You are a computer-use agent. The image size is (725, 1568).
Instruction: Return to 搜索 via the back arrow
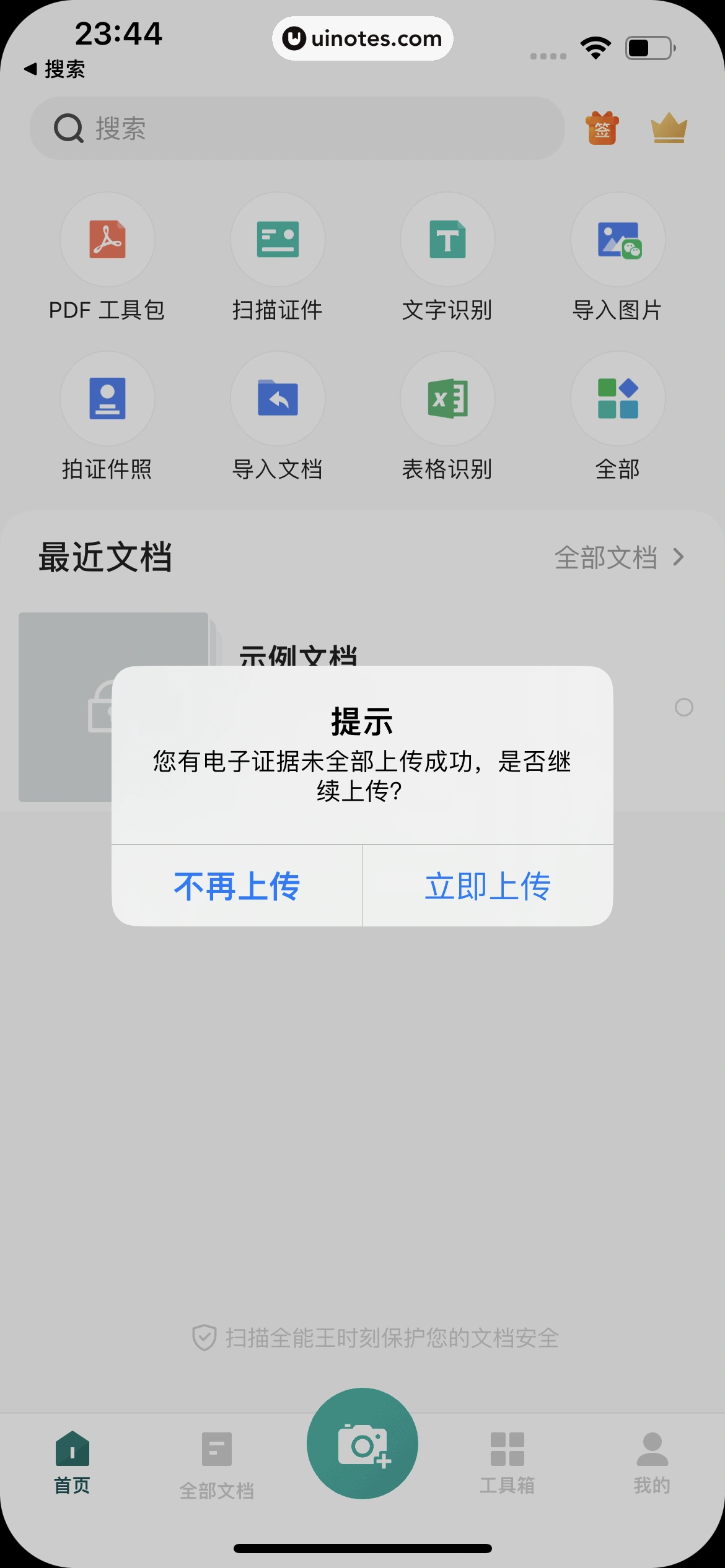click(55, 69)
